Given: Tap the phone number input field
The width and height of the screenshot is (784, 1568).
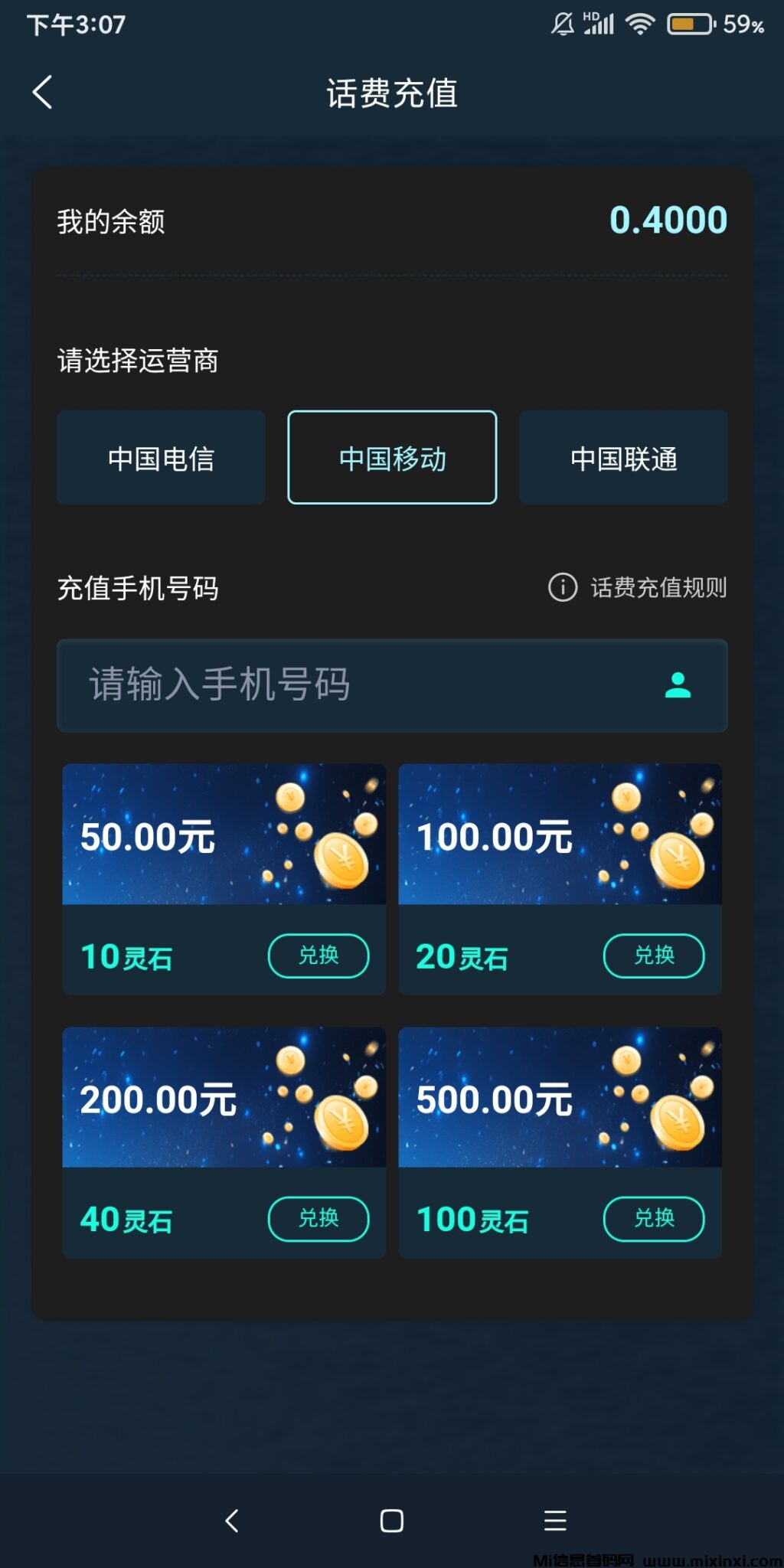Looking at the screenshot, I should coord(345,685).
